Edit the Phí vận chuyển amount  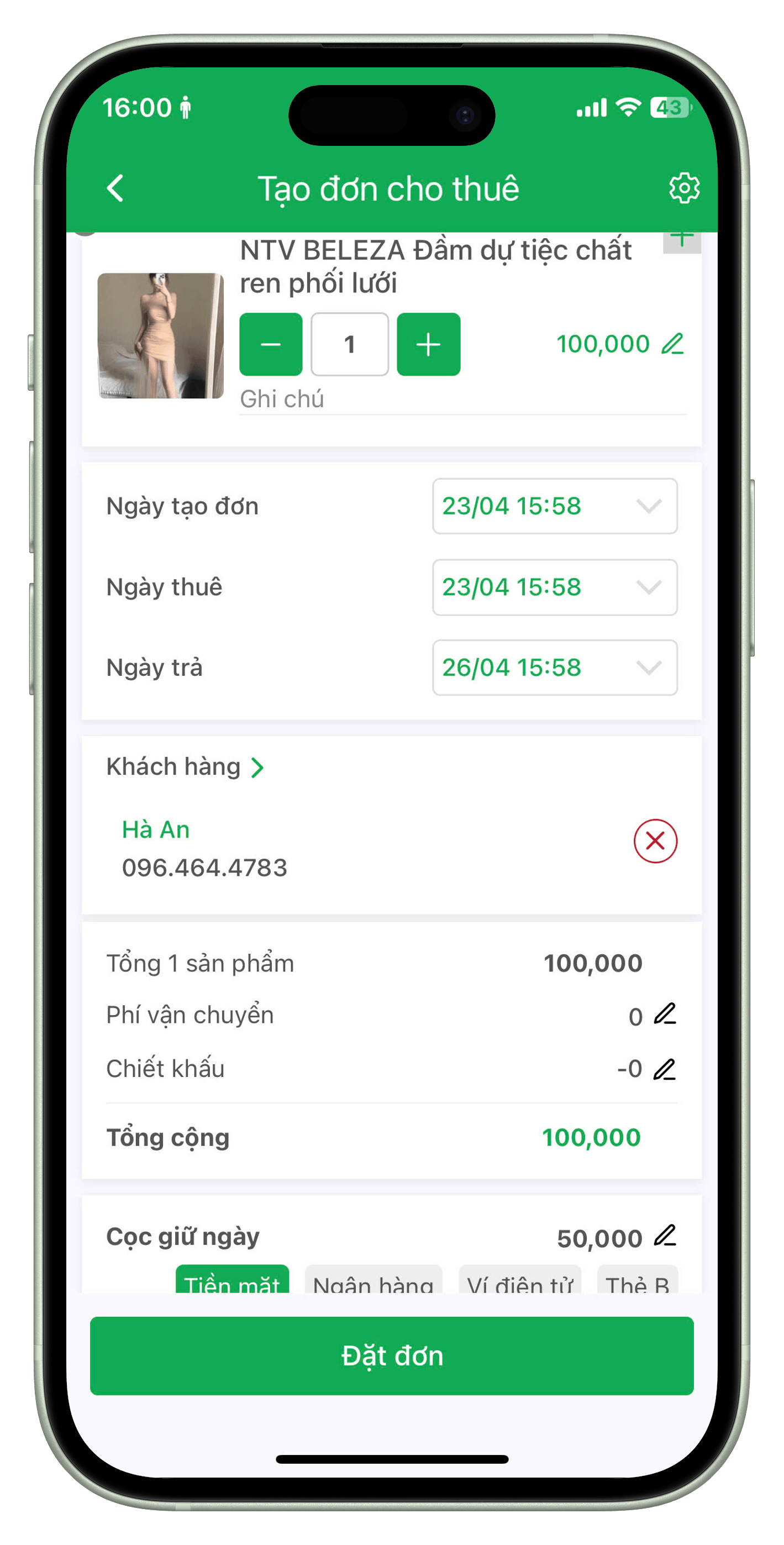pyautogui.click(x=665, y=1015)
